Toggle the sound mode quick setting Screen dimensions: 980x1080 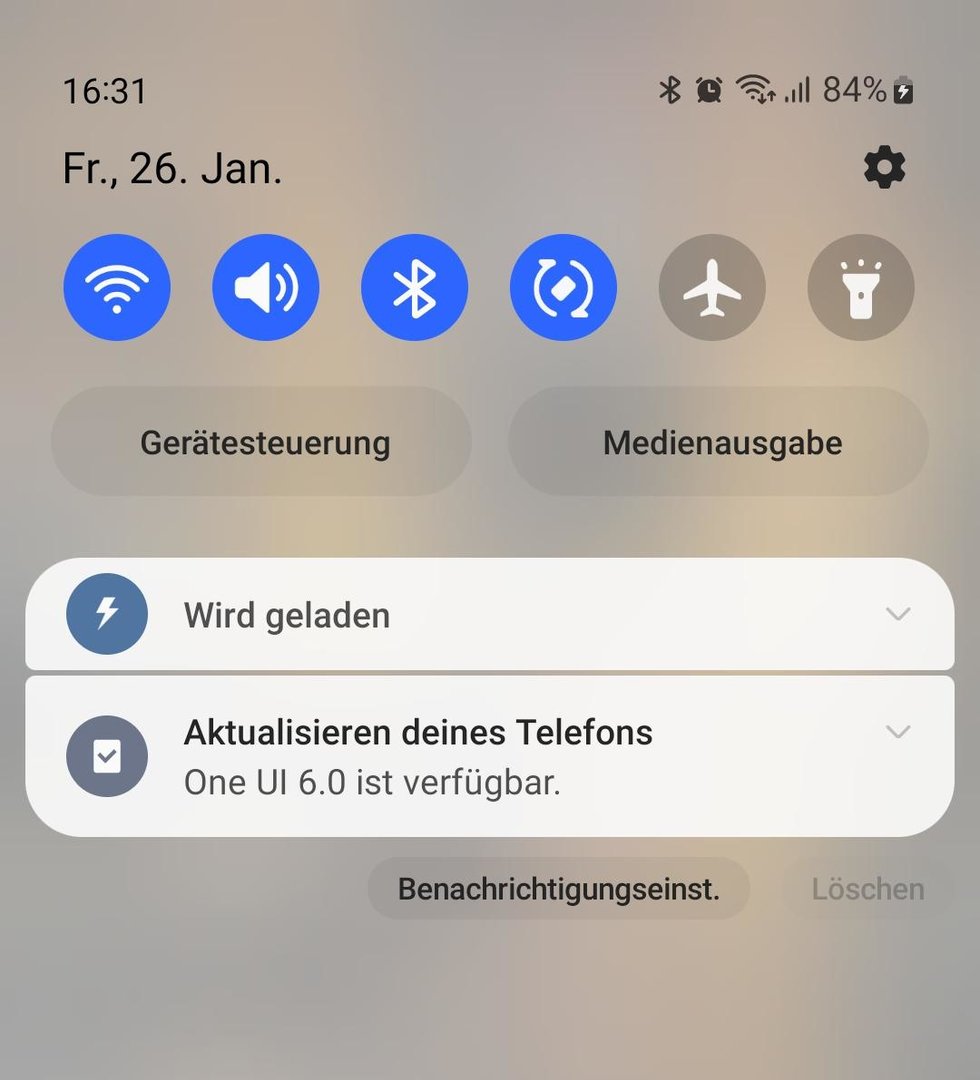(265, 288)
